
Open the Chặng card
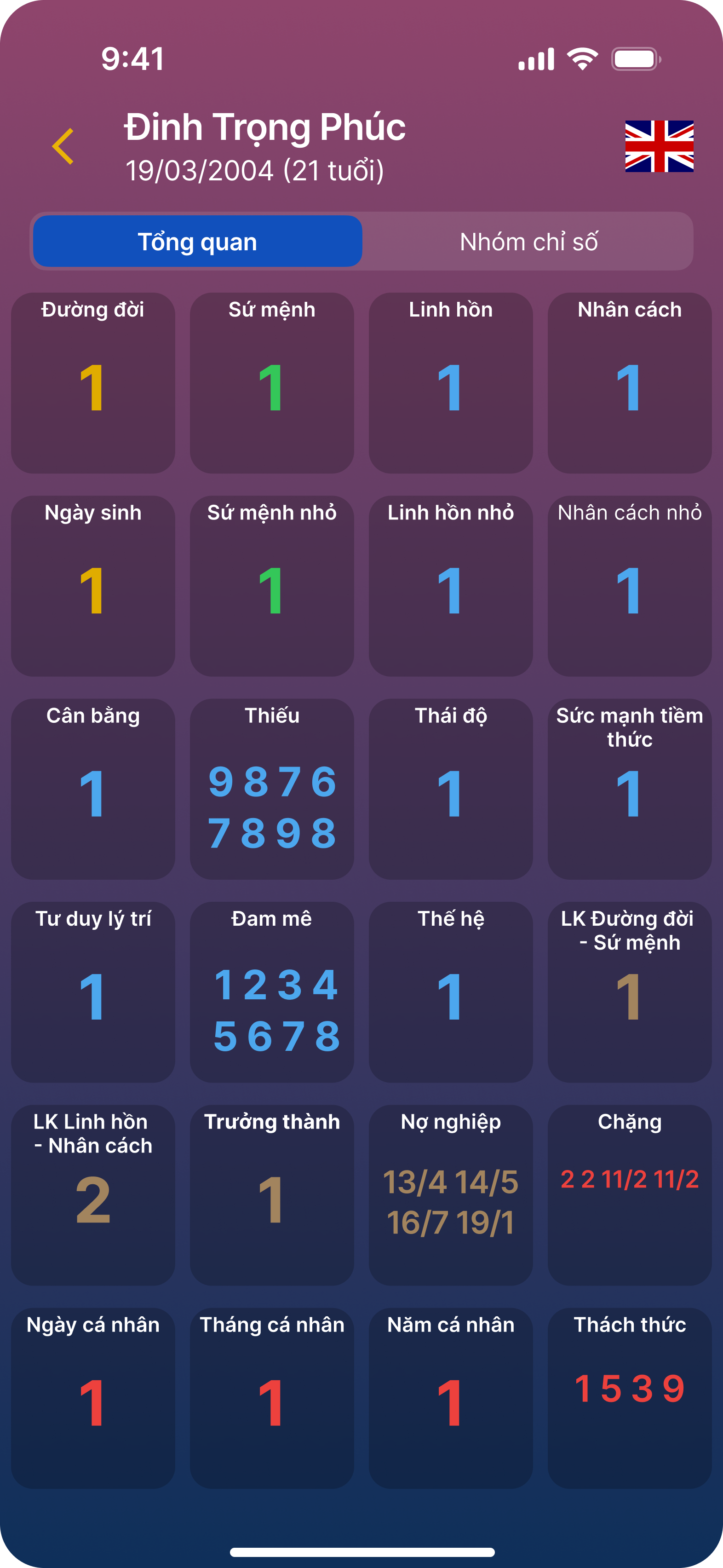[x=629, y=1195]
